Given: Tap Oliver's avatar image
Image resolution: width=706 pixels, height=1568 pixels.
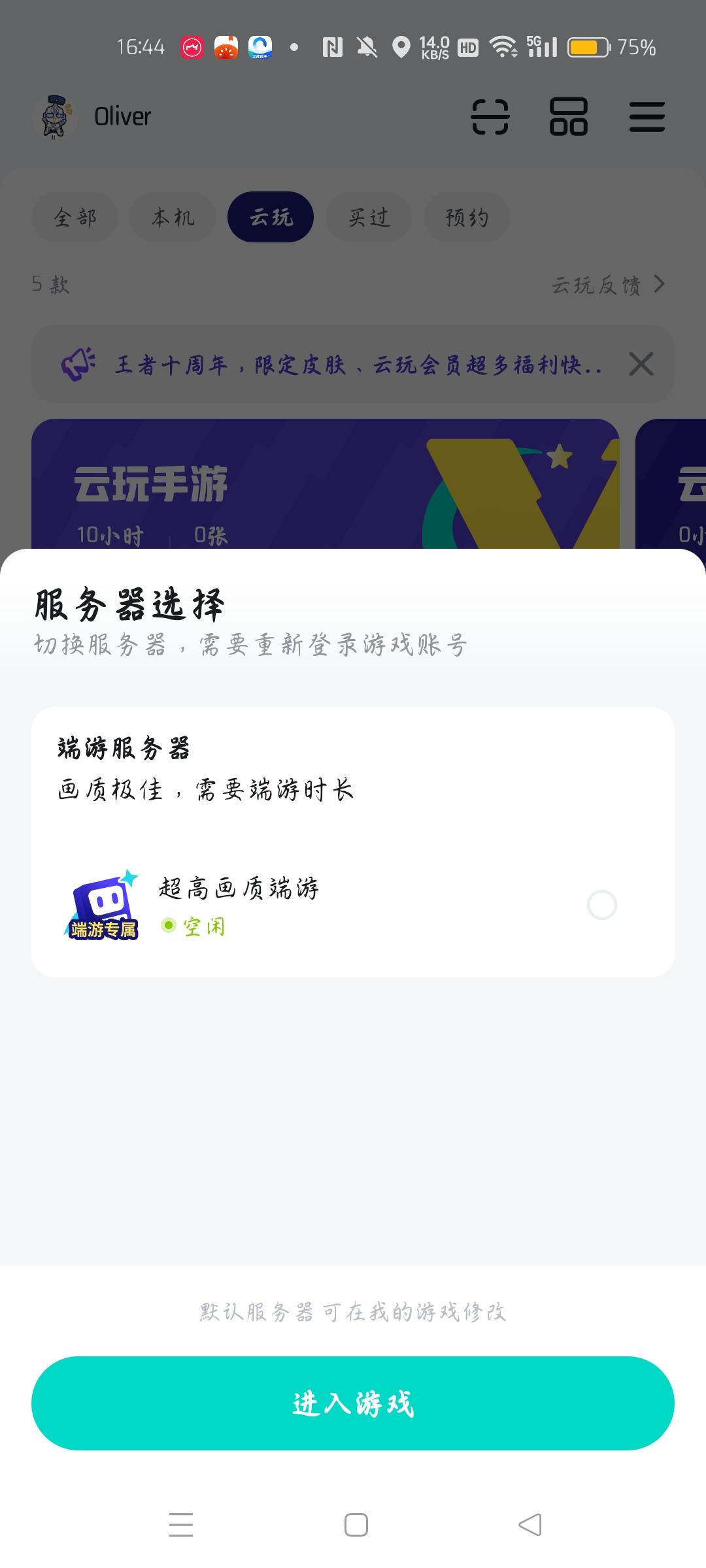Looking at the screenshot, I should coord(56,116).
